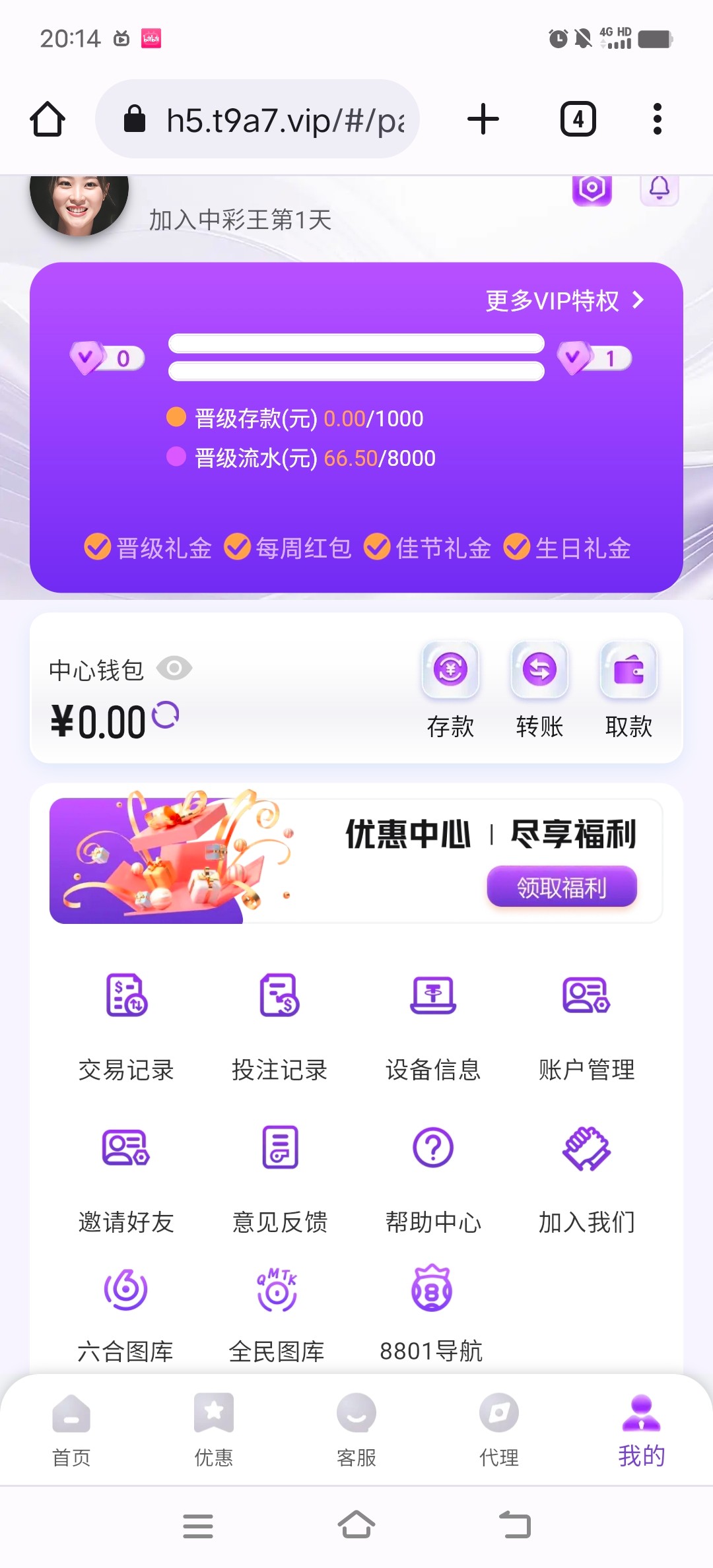Open the settings hexagon icon

click(592, 189)
